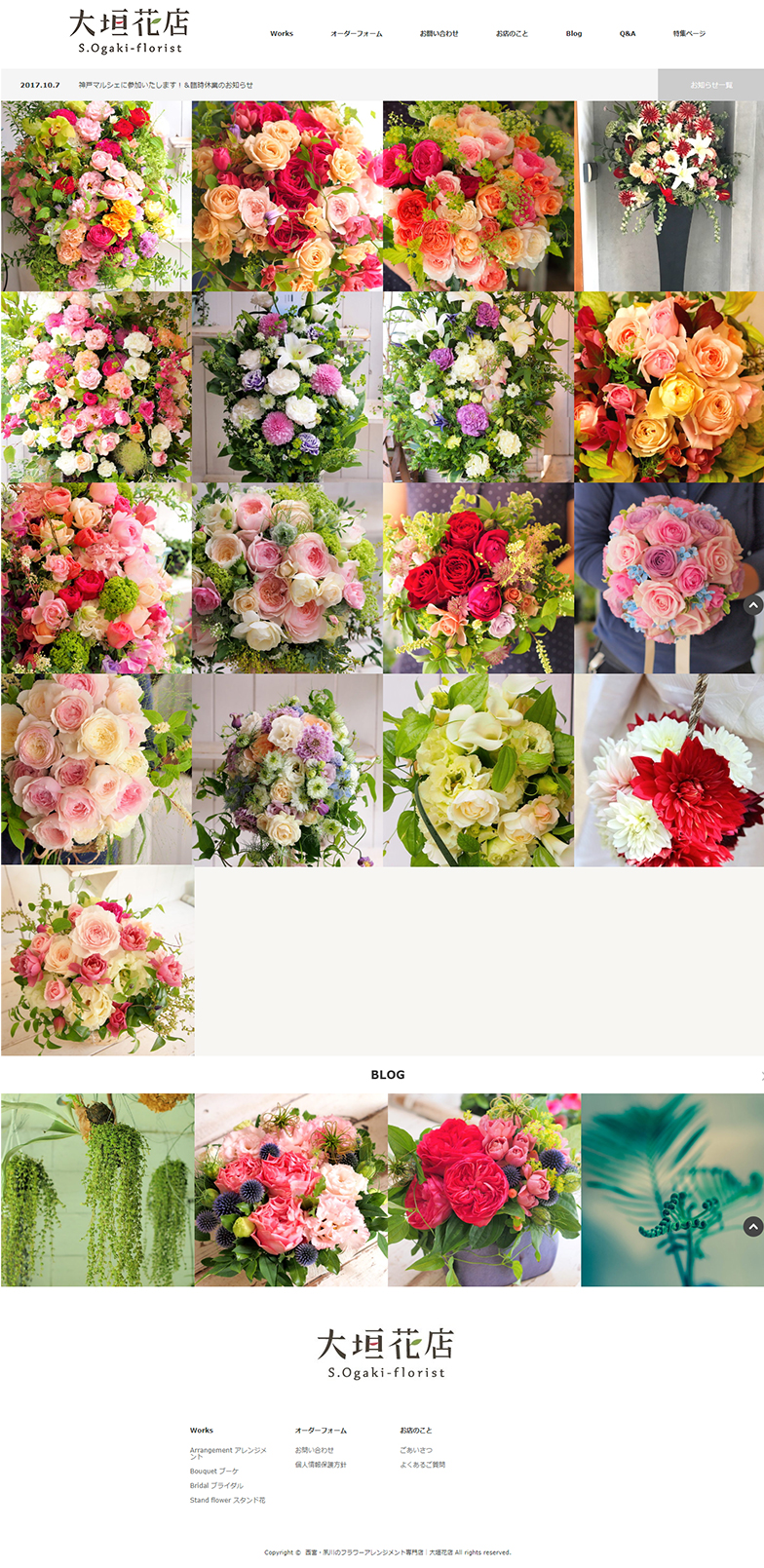Viewport: 764px width, 1568px height.
Task: Open Blog in the top menu
Action: coord(574,34)
